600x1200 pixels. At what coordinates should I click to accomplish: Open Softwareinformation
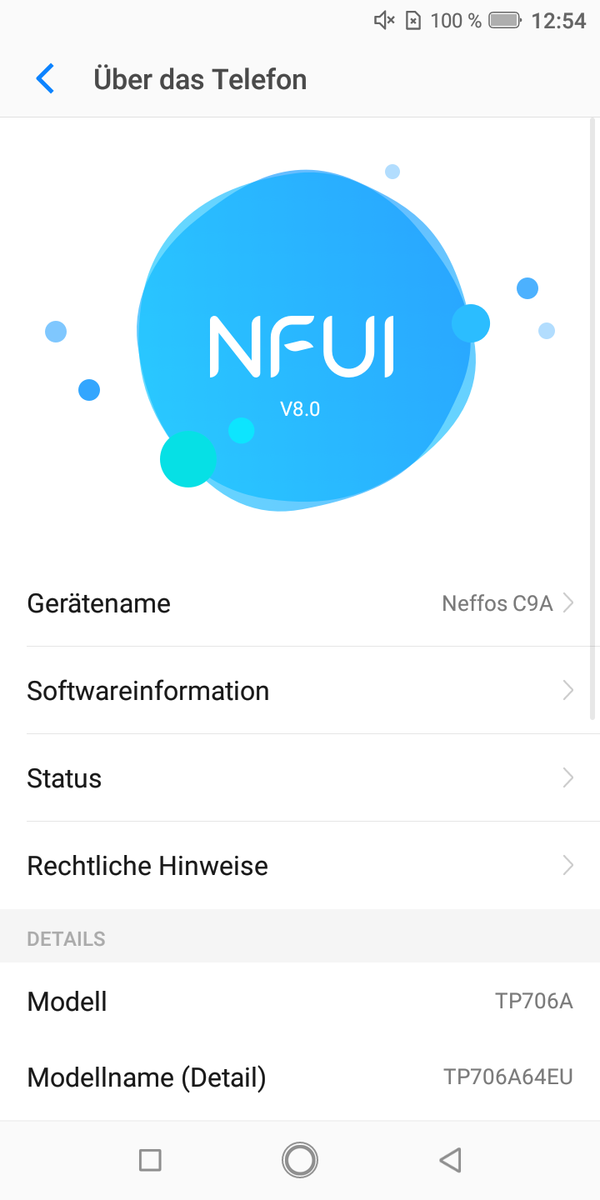(x=300, y=690)
